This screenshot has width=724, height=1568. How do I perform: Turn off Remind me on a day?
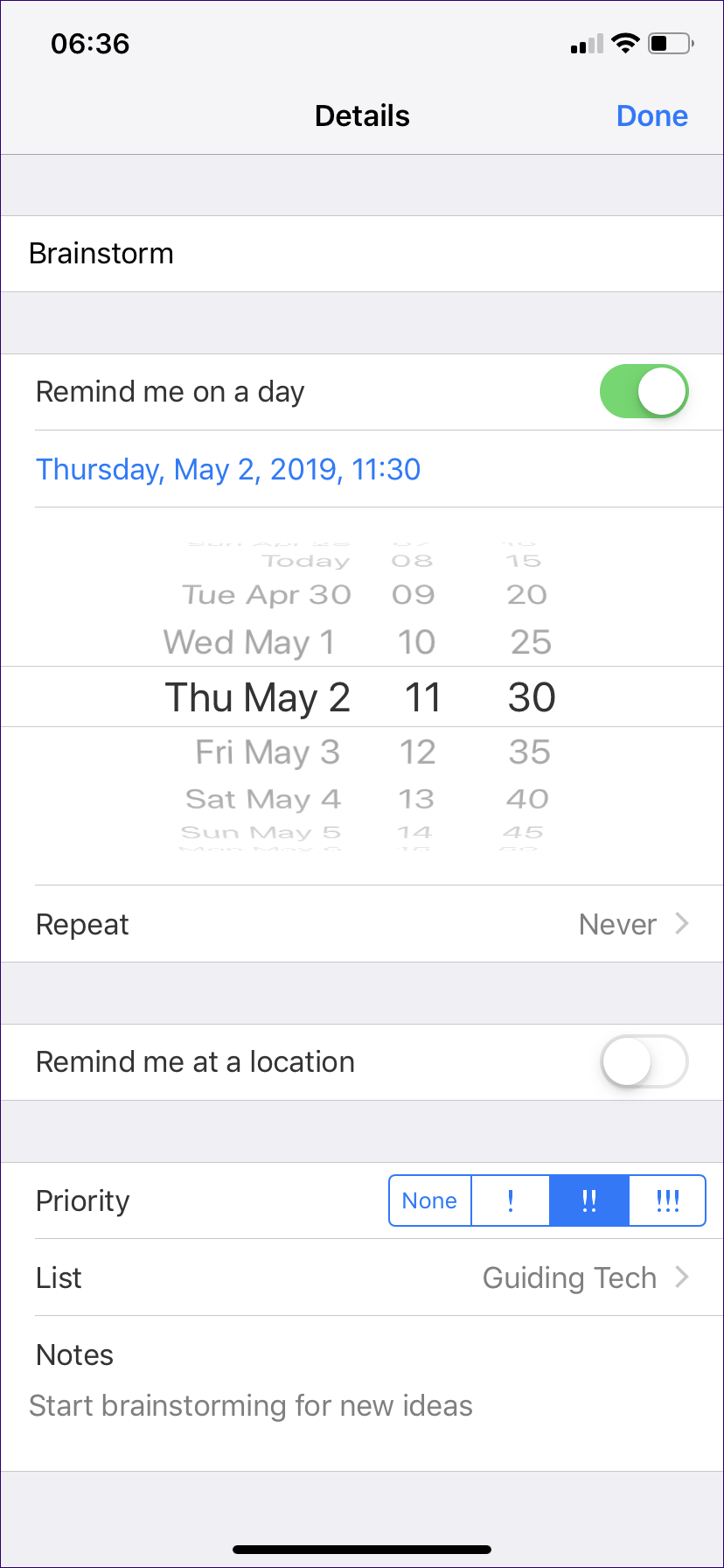click(644, 392)
